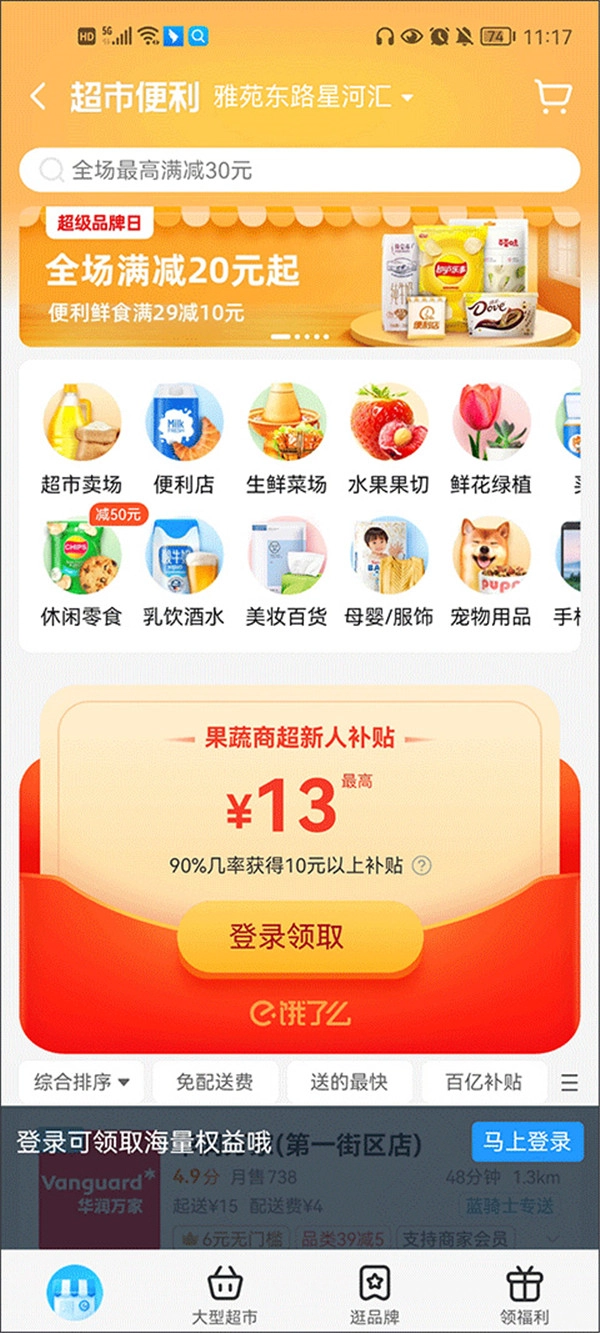This screenshot has width=600, height=1333.
Task: Expand the 综合排序 sort dropdown
Action: point(82,1082)
